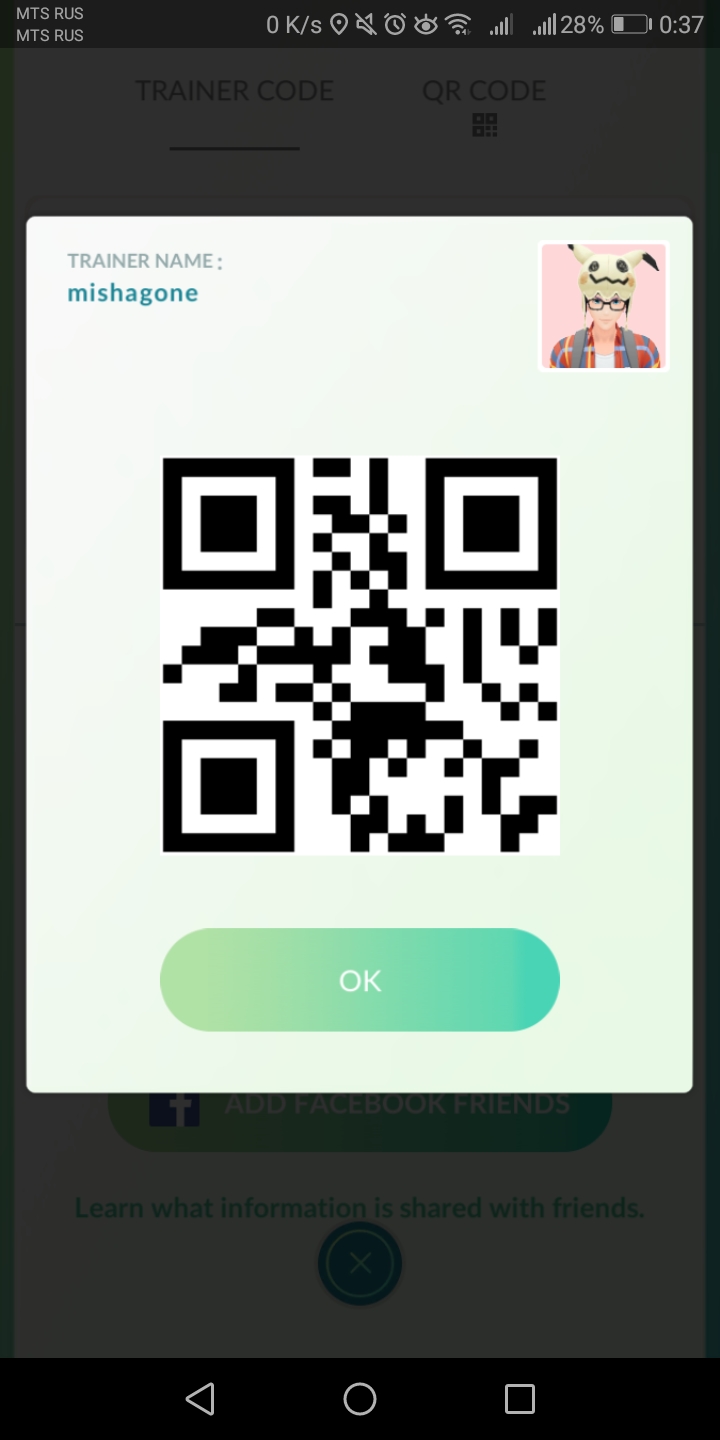The width and height of the screenshot is (720, 1440).
Task: Go back using the system back button
Action: [x=200, y=1398]
